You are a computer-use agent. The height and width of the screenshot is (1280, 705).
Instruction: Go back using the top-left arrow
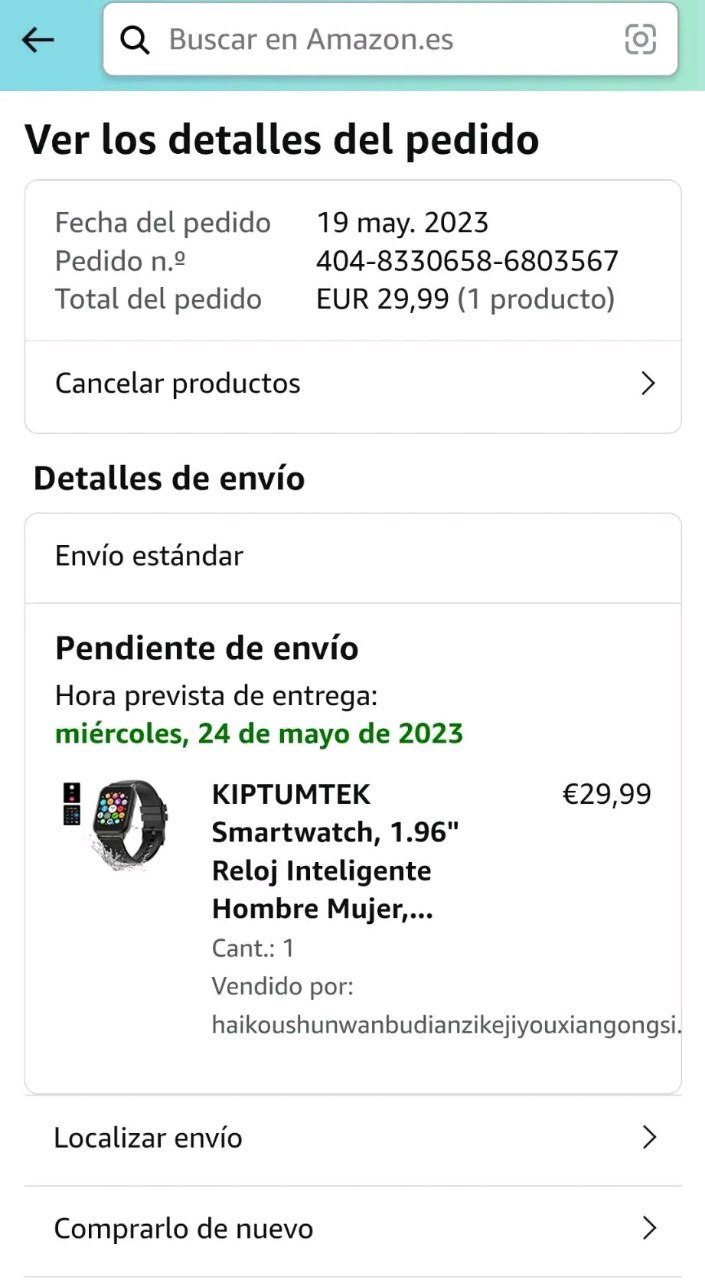(x=38, y=40)
